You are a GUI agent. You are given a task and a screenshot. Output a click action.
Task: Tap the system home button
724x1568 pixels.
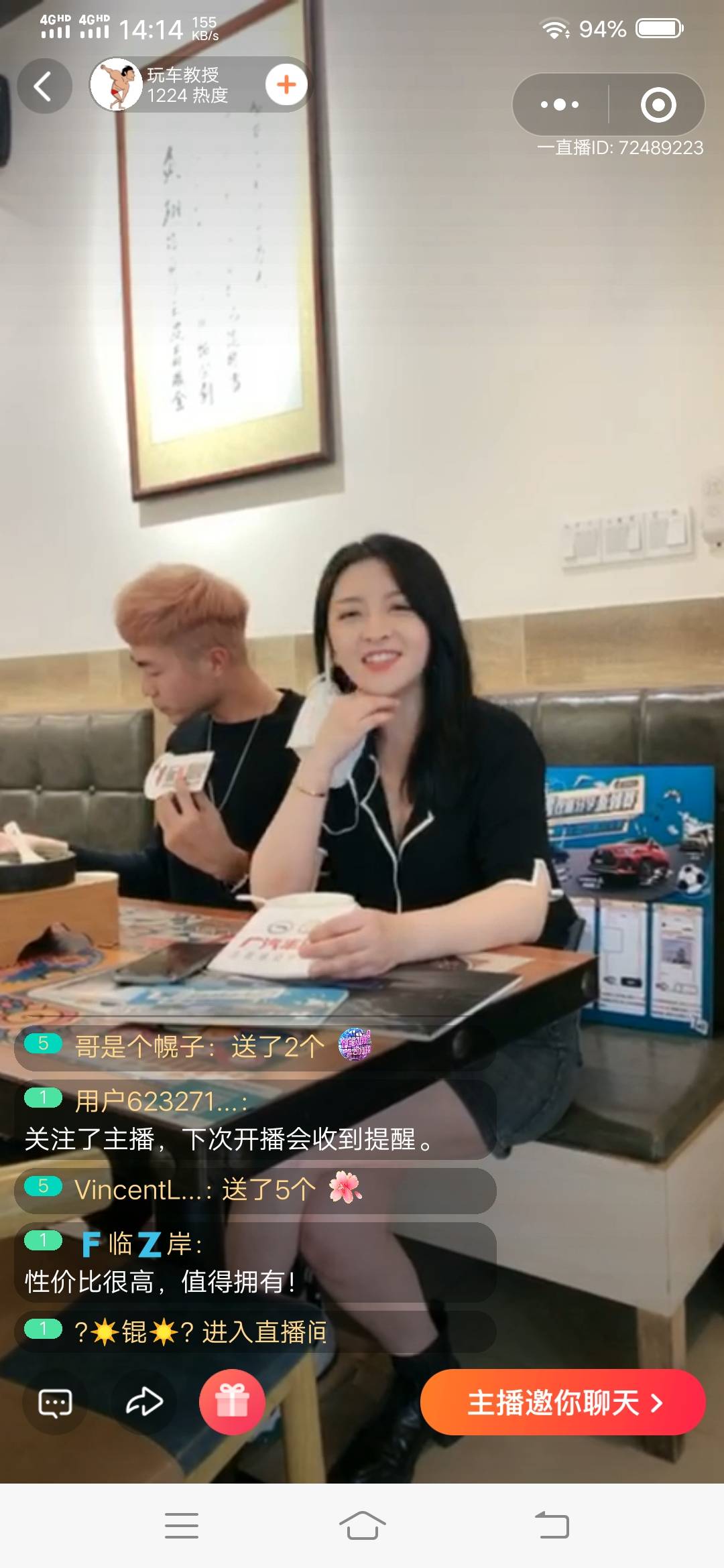click(362, 1526)
